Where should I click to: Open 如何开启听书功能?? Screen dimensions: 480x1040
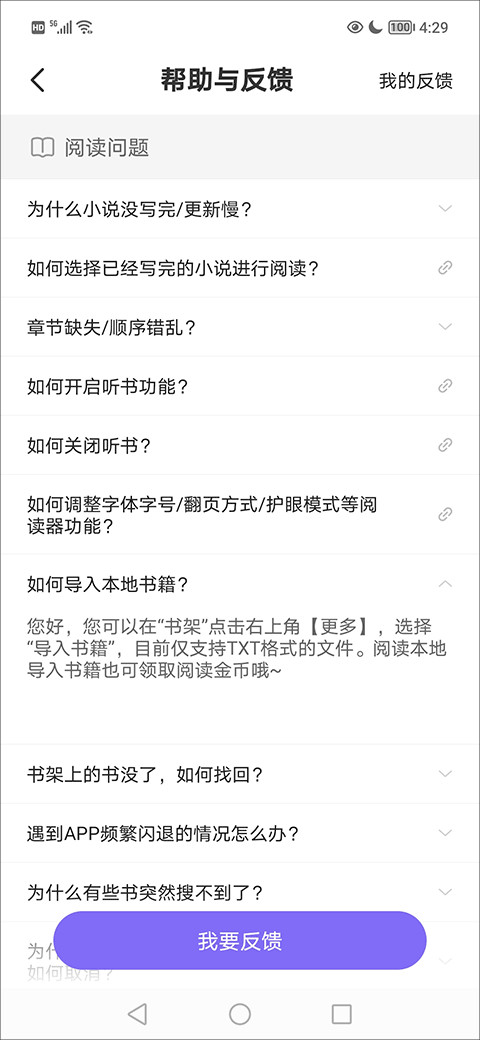click(240, 386)
